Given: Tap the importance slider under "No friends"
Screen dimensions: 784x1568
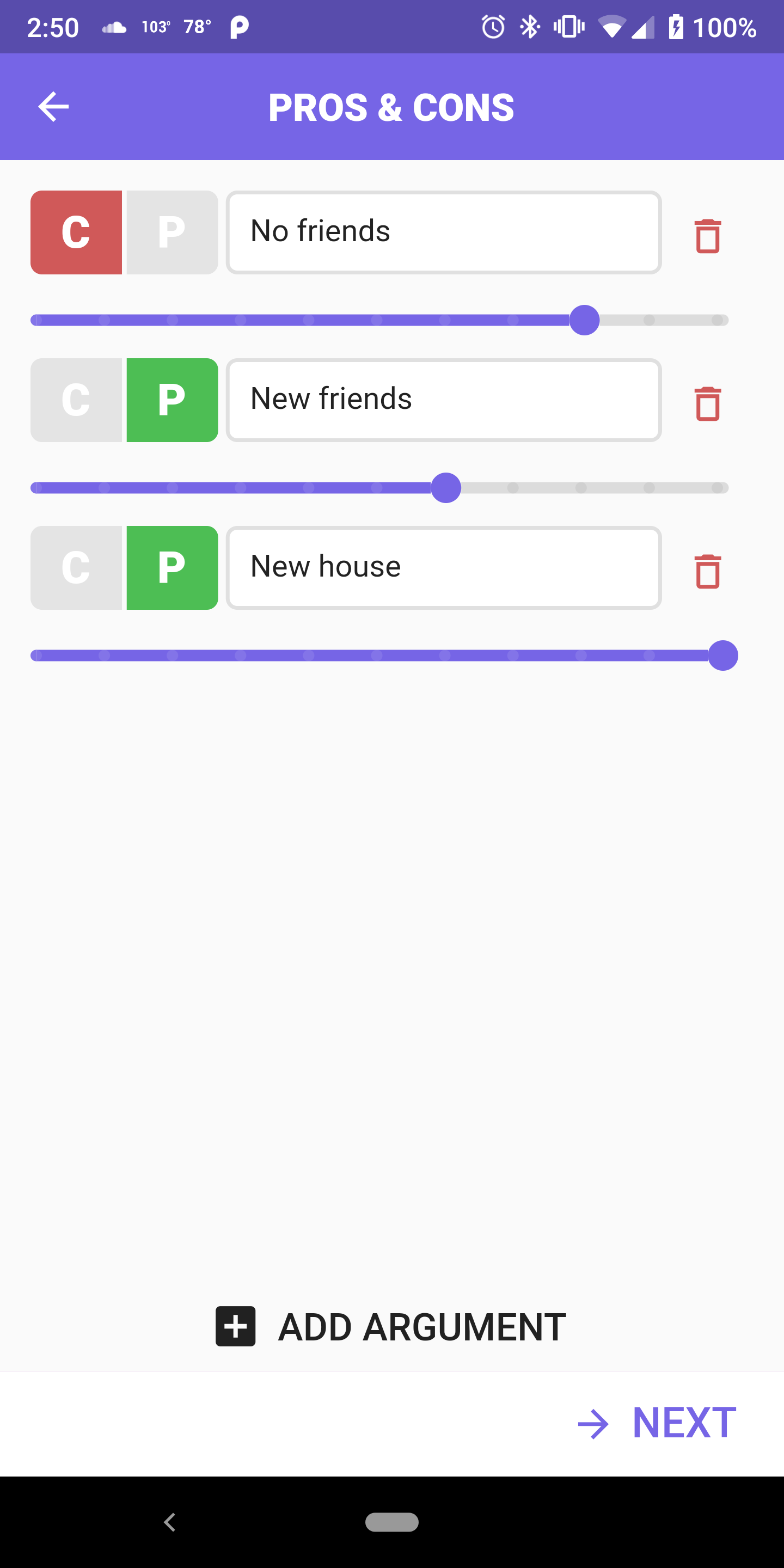Looking at the screenshot, I should tap(380, 320).
